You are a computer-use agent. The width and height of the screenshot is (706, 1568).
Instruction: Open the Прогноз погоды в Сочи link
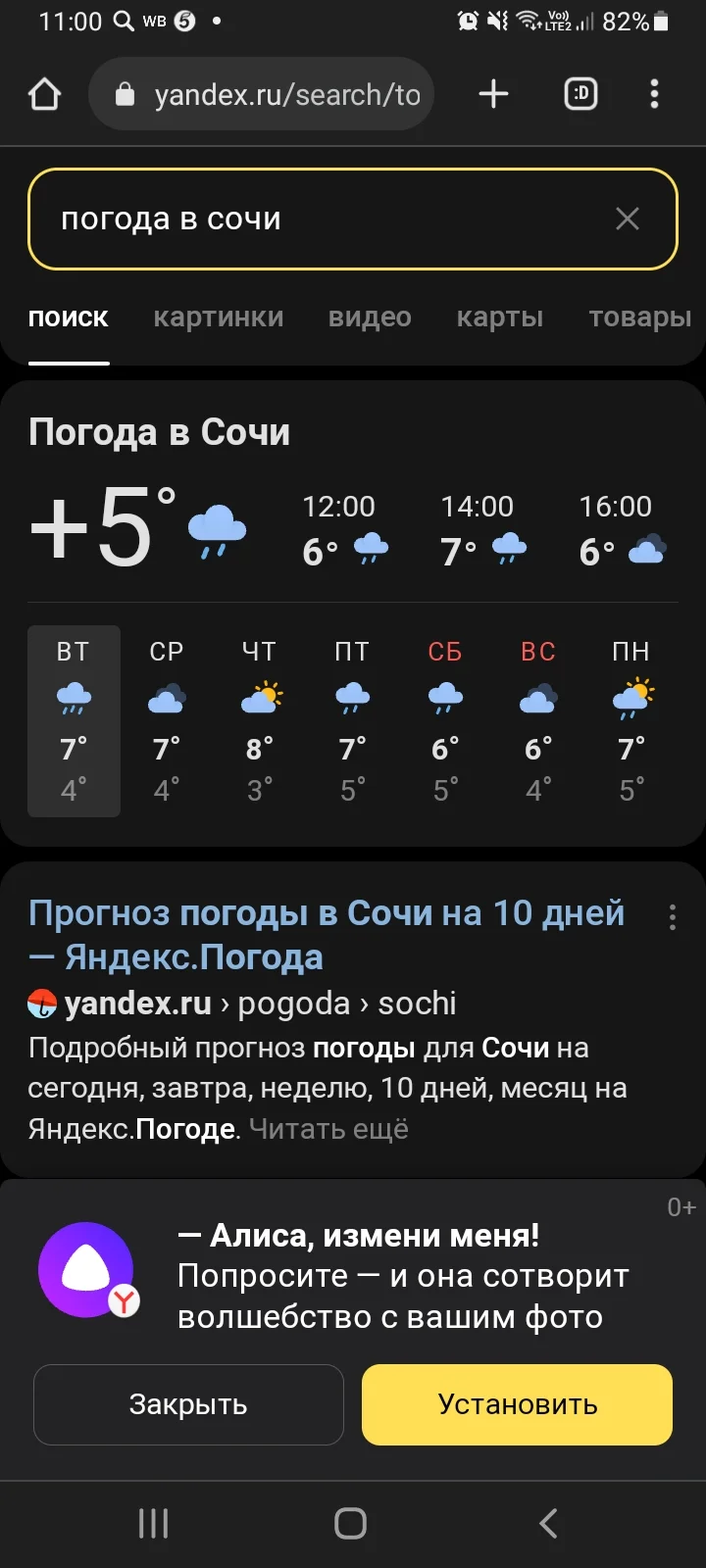[328, 933]
